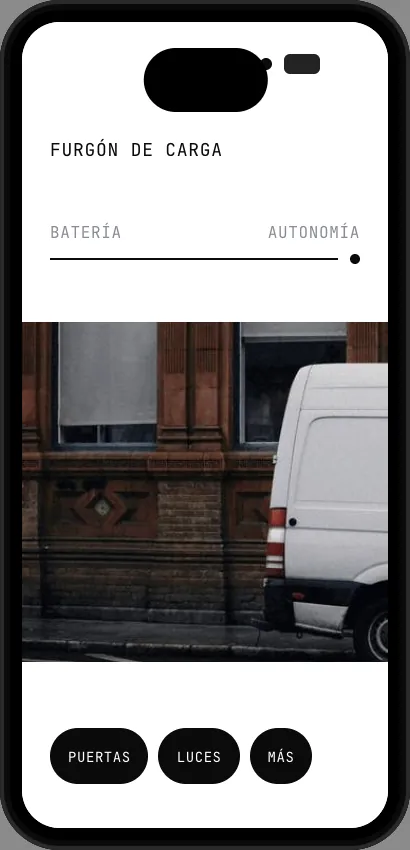
Task: Open the Puertas controls
Action: coord(99,756)
